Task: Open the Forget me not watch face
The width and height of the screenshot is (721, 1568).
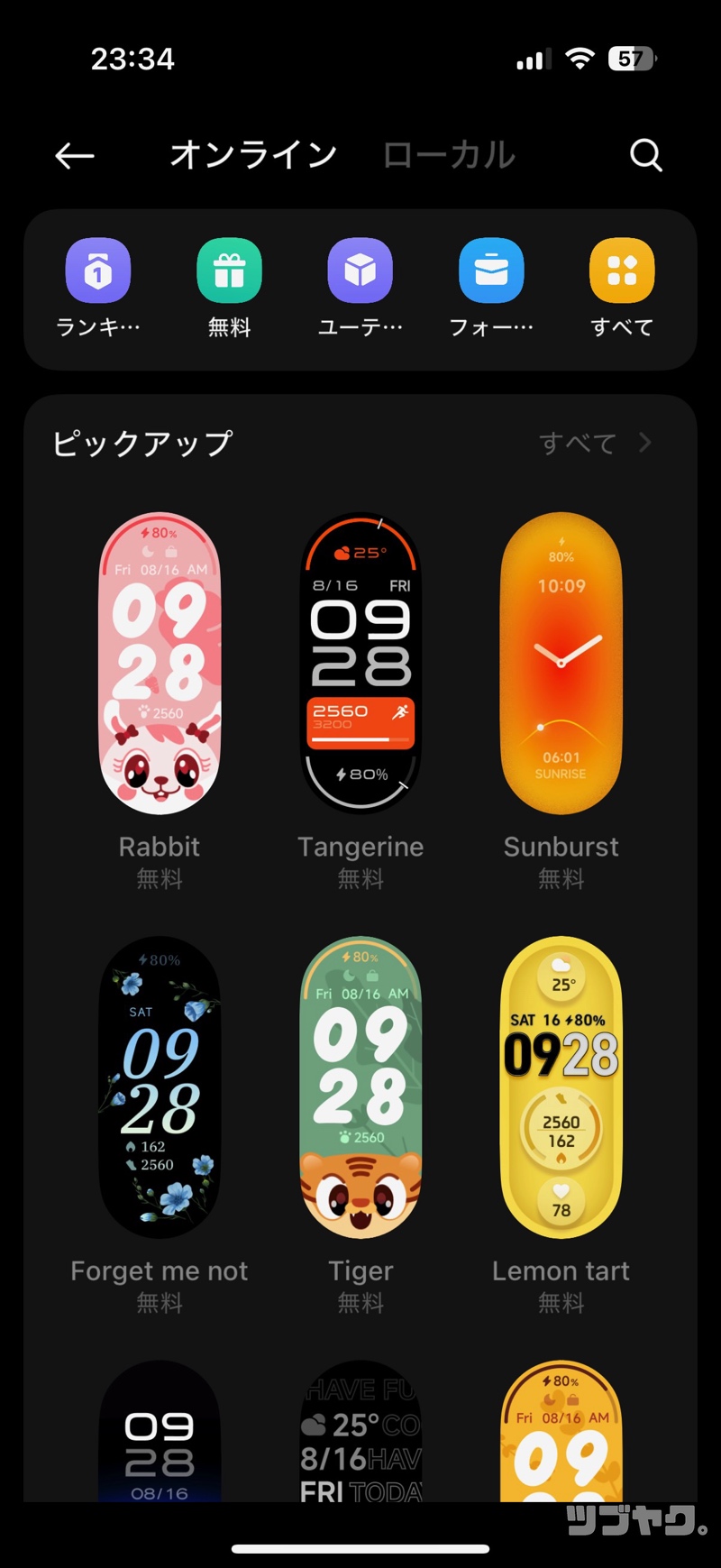Action: tap(160, 1087)
